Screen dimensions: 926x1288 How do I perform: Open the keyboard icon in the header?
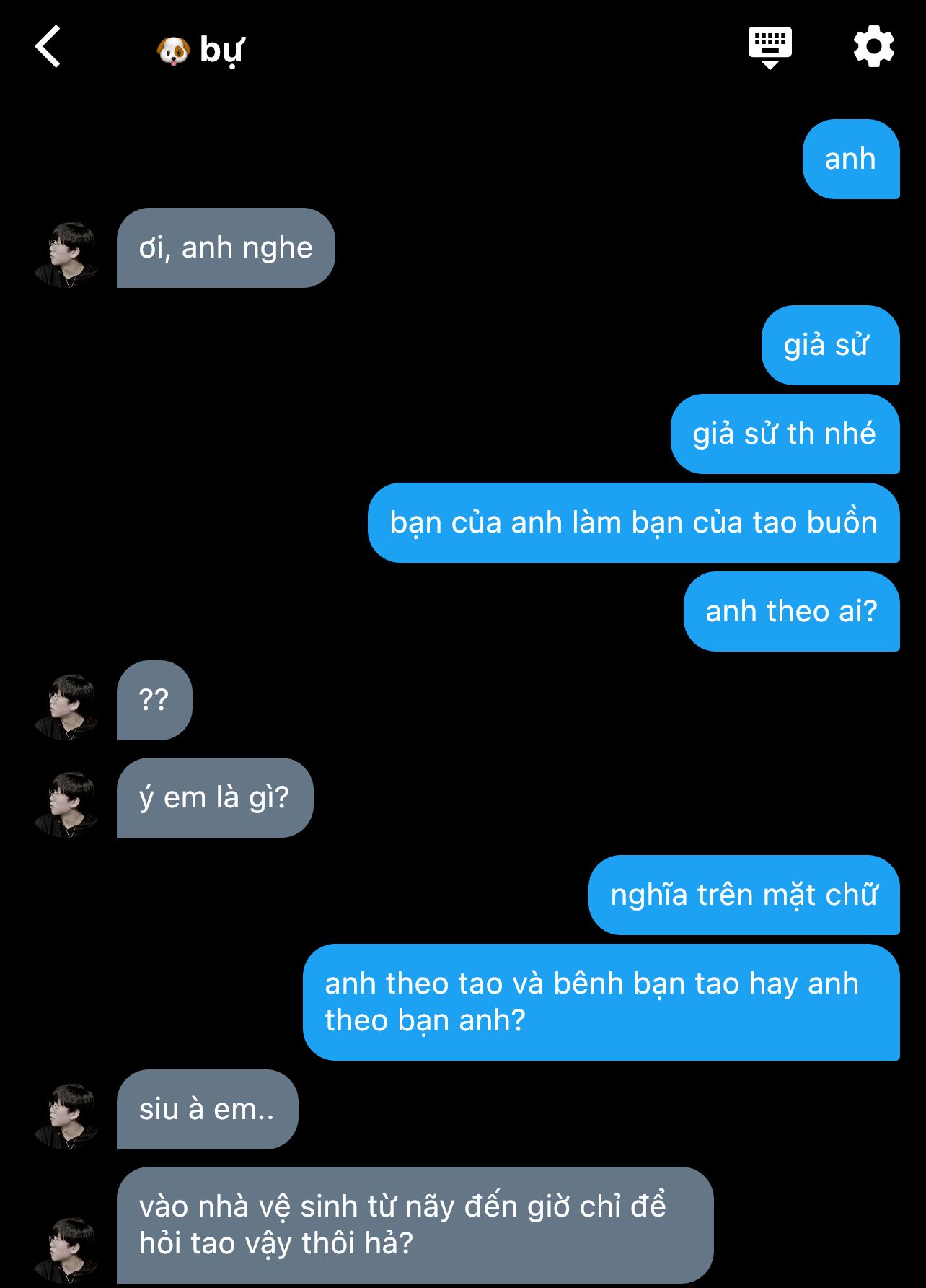(x=770, y=47)
